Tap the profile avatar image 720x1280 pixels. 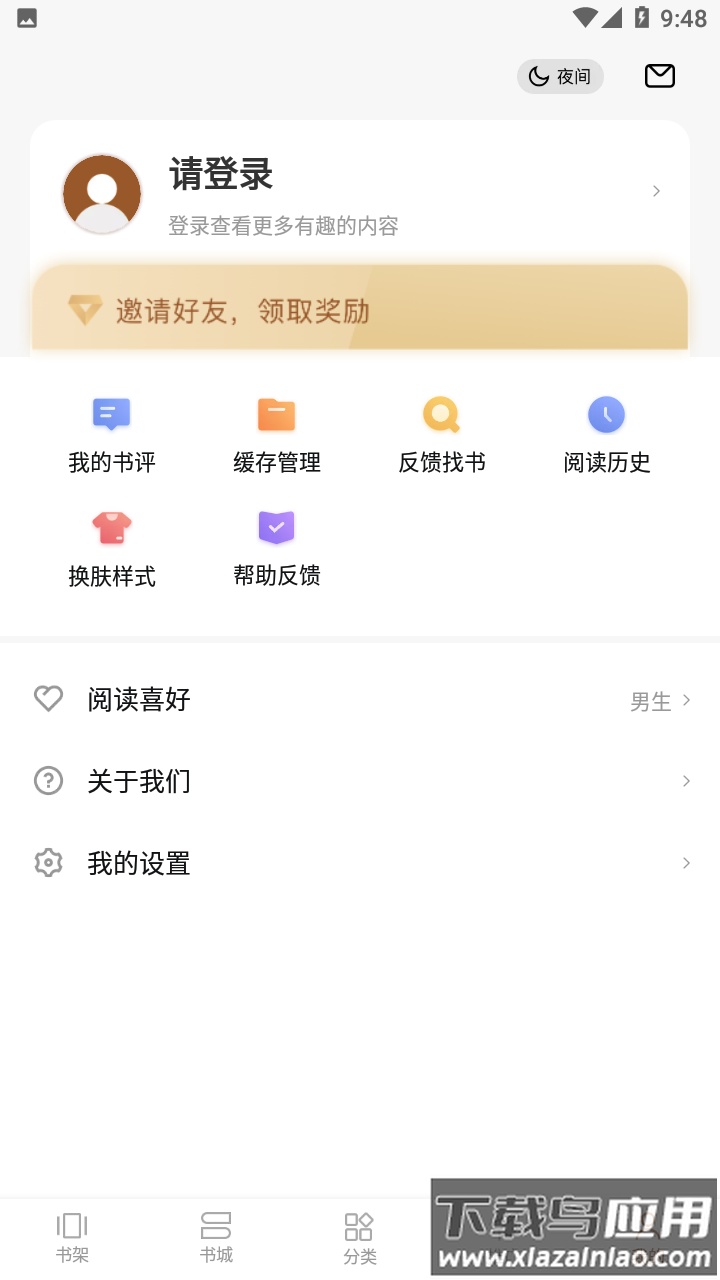pyautogui.click(x=101, y=193)
